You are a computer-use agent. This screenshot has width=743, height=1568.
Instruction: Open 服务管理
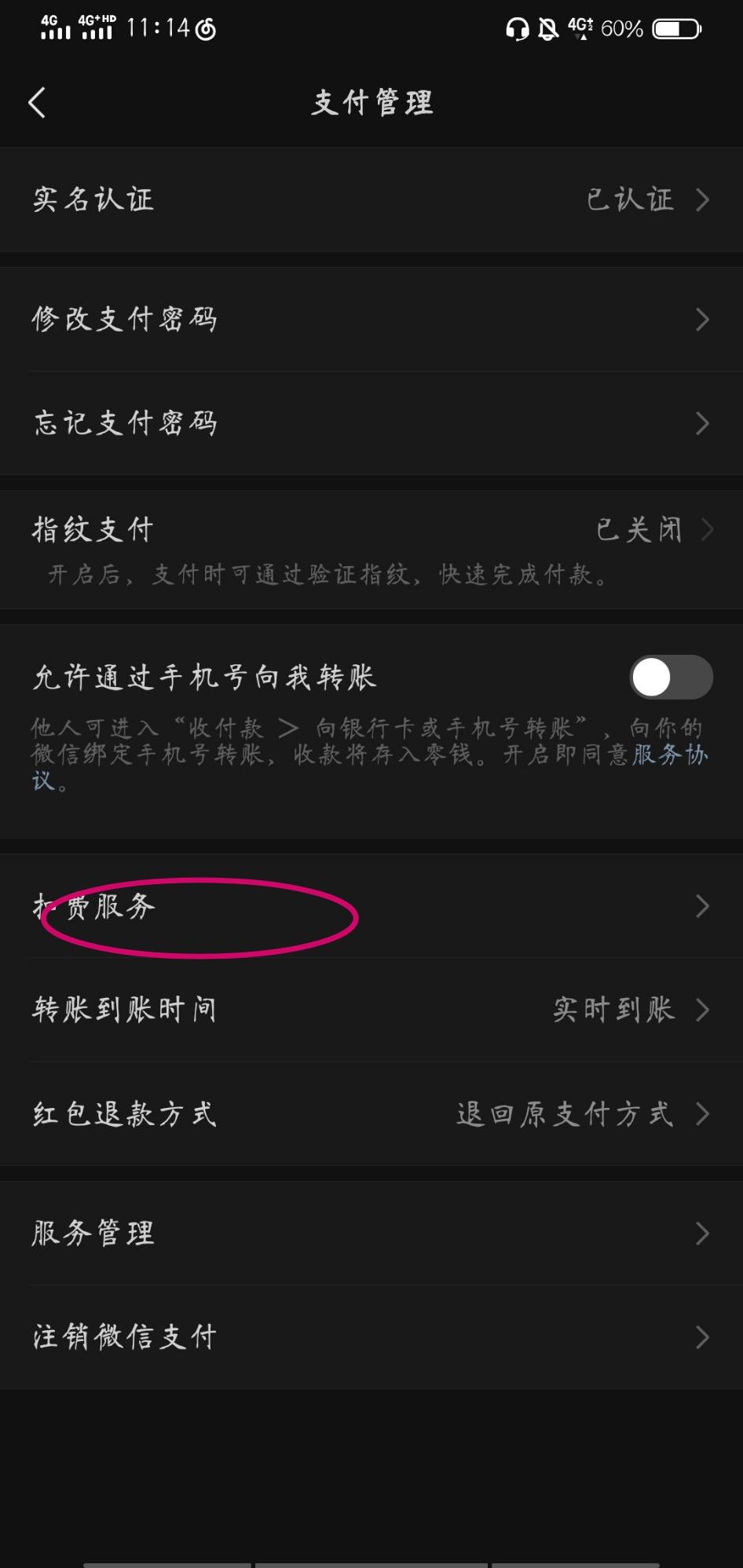coord(371,1234)
